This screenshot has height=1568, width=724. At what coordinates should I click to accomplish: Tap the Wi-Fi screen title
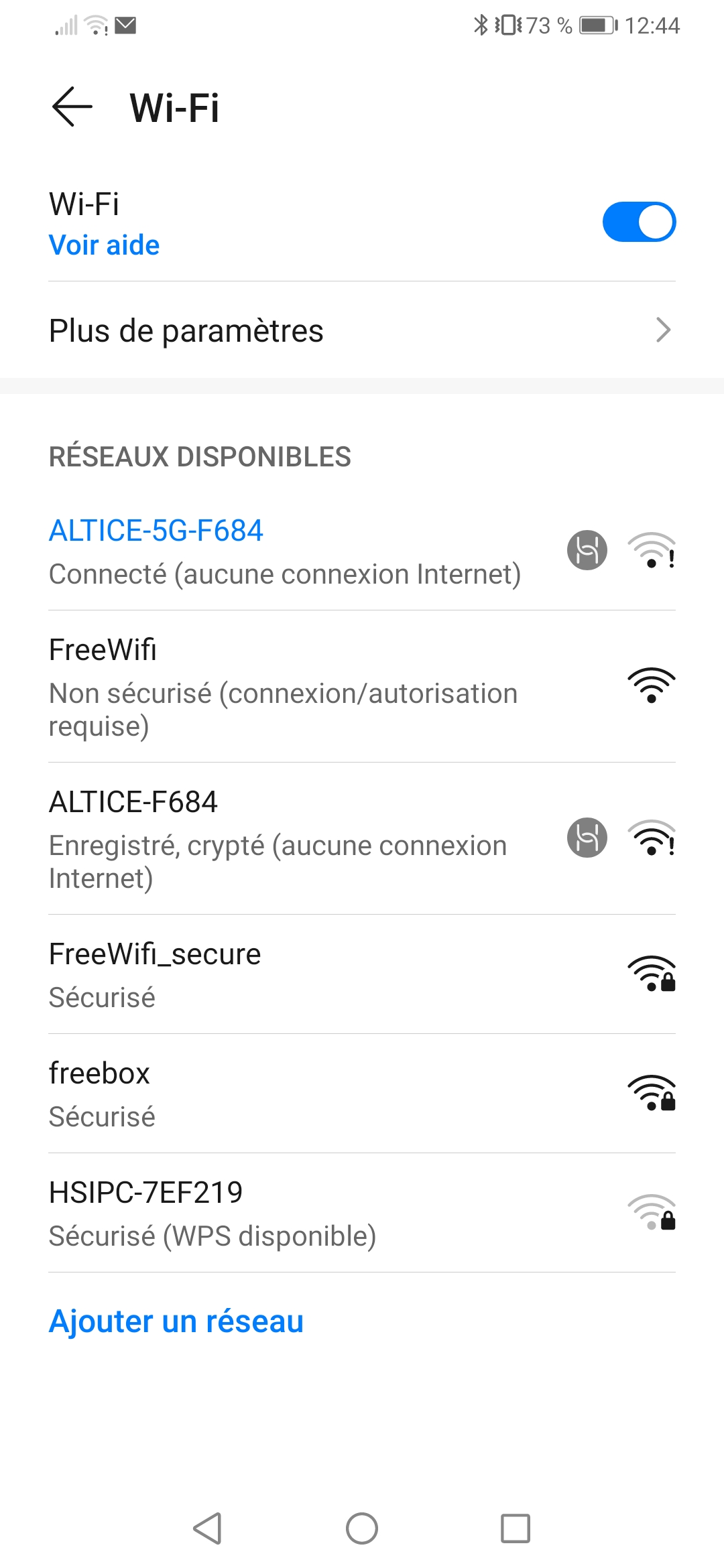pyautogui.click(x=174, y=107)
